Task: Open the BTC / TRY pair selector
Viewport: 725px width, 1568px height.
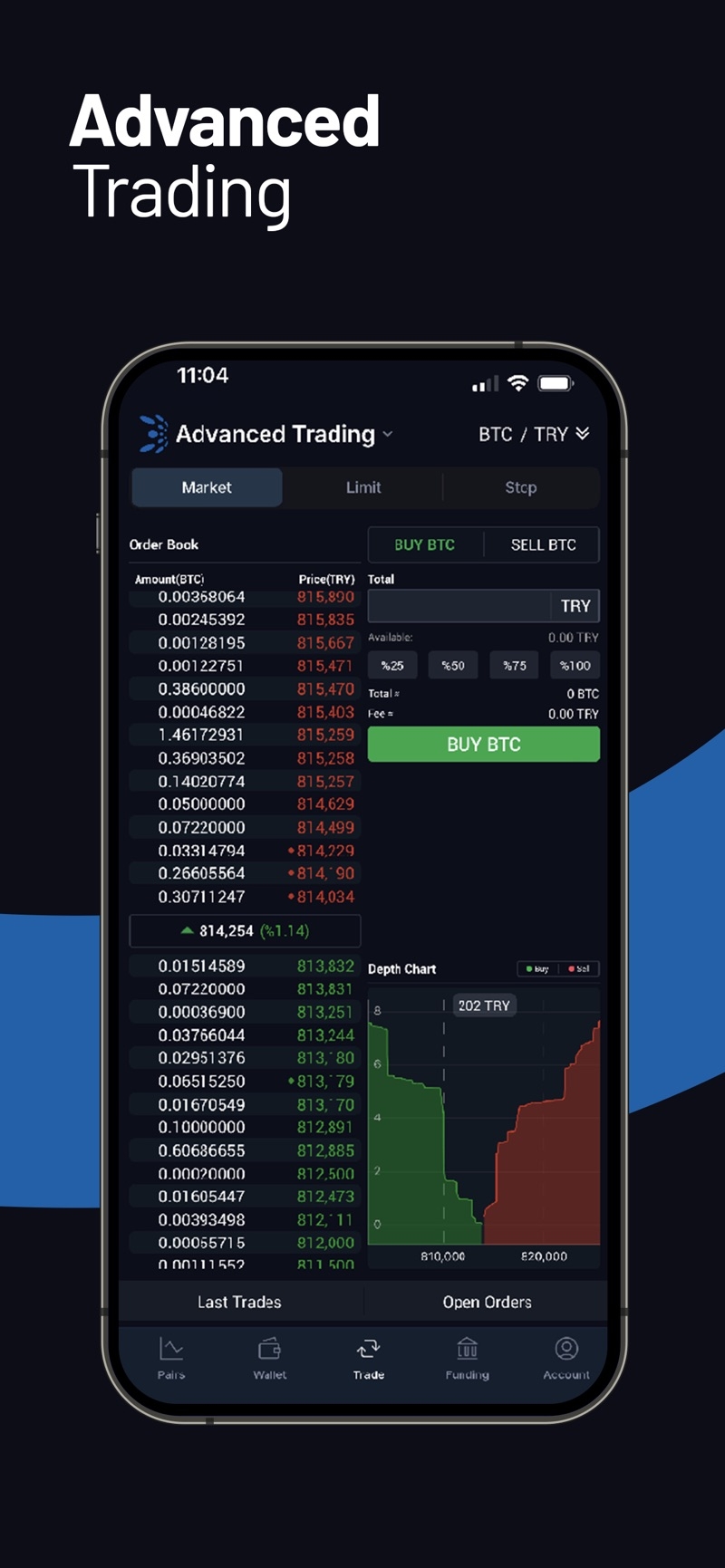Action: point(533,434)
